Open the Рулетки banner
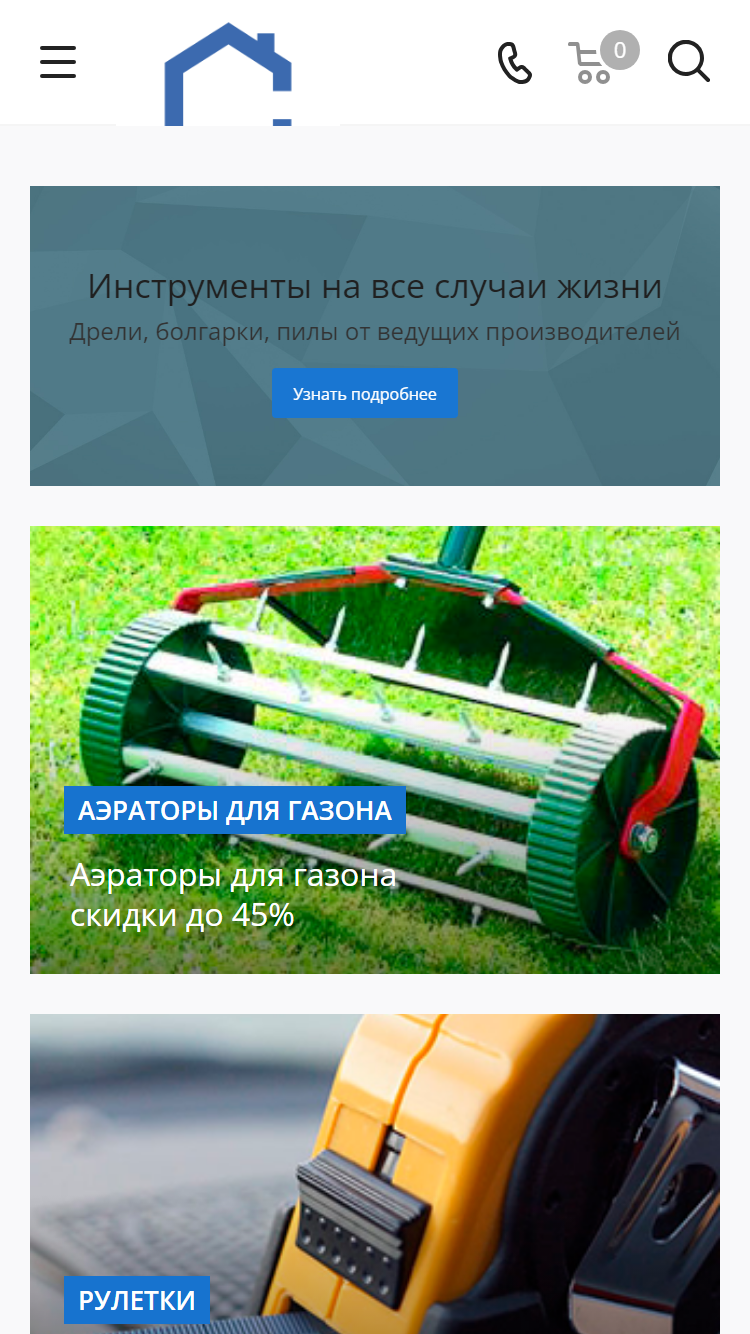The width and height of the screenshot is (750, 1334). point(375,1174)
